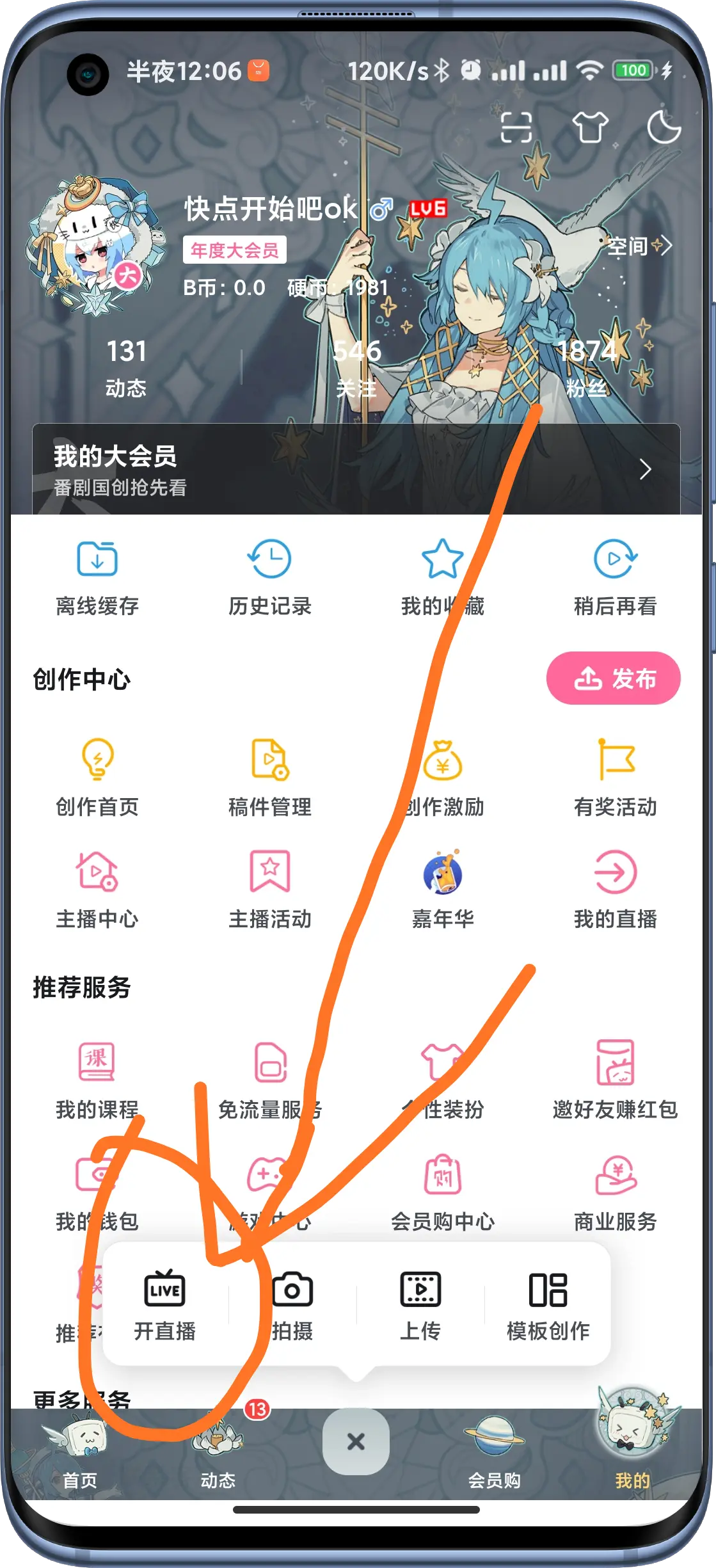Image resolution: width=716 pixels, height=1568 pixels.
Task: Open 稍后再看 watch later list
Action: point(614,577)
